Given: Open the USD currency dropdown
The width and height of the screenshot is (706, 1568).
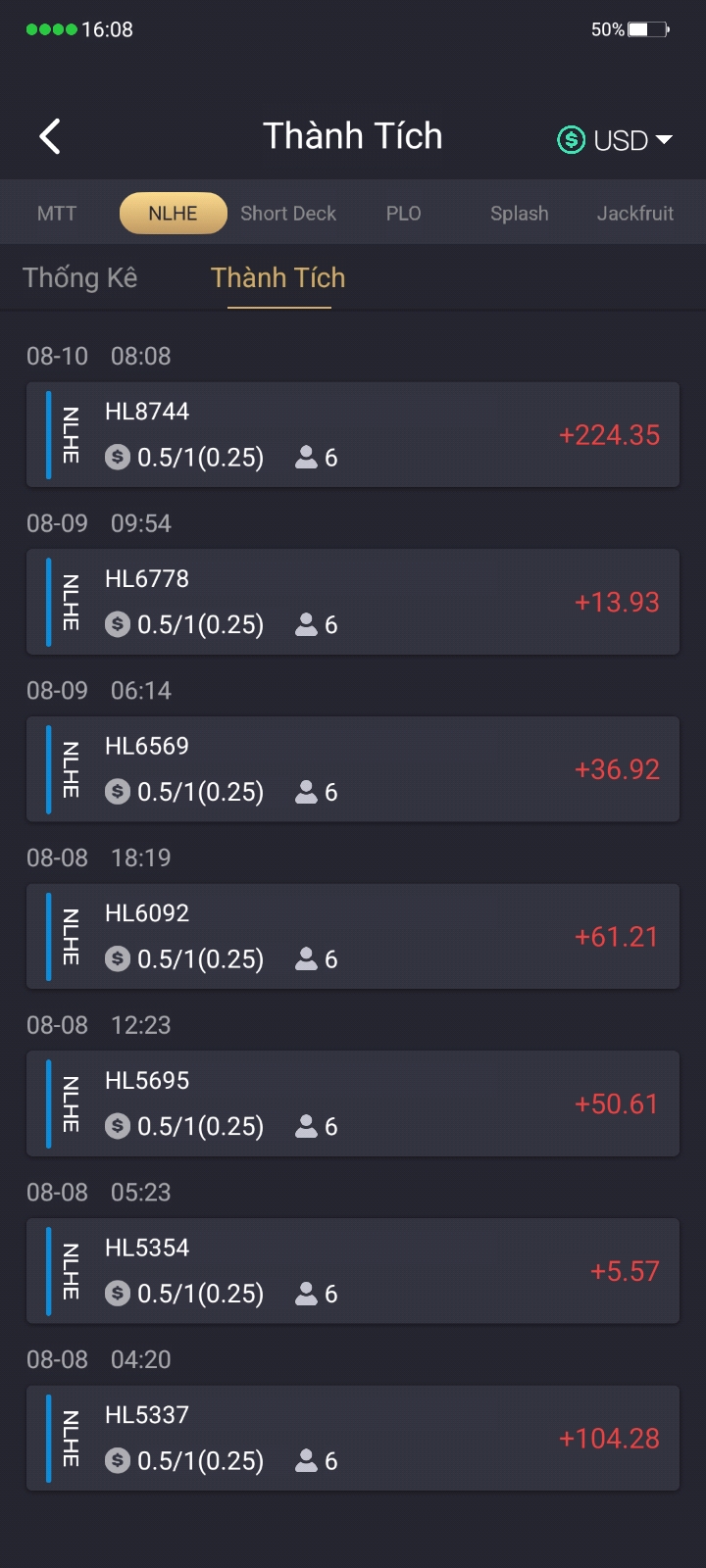Looking at the screenshot, I should (616, 140).
